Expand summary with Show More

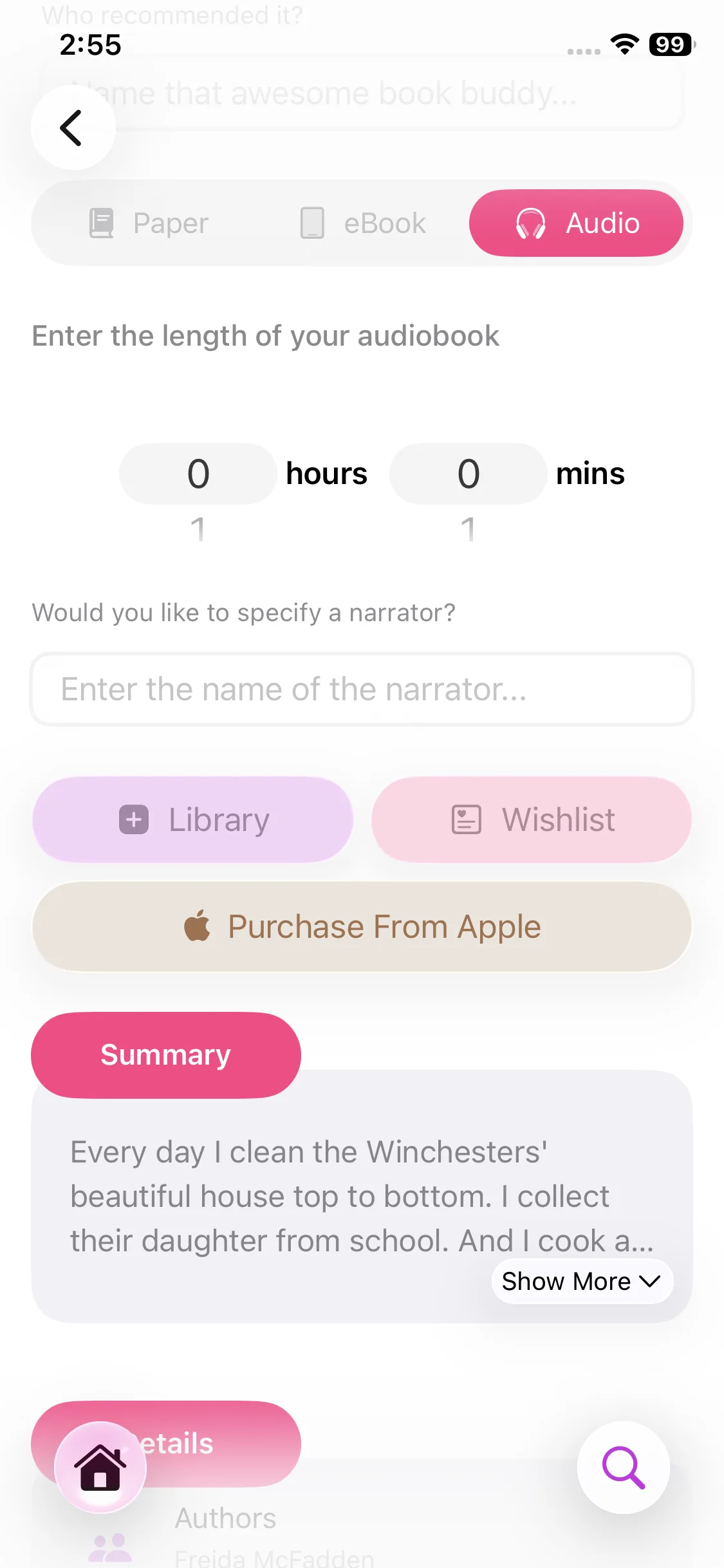tap(582, 1282)
